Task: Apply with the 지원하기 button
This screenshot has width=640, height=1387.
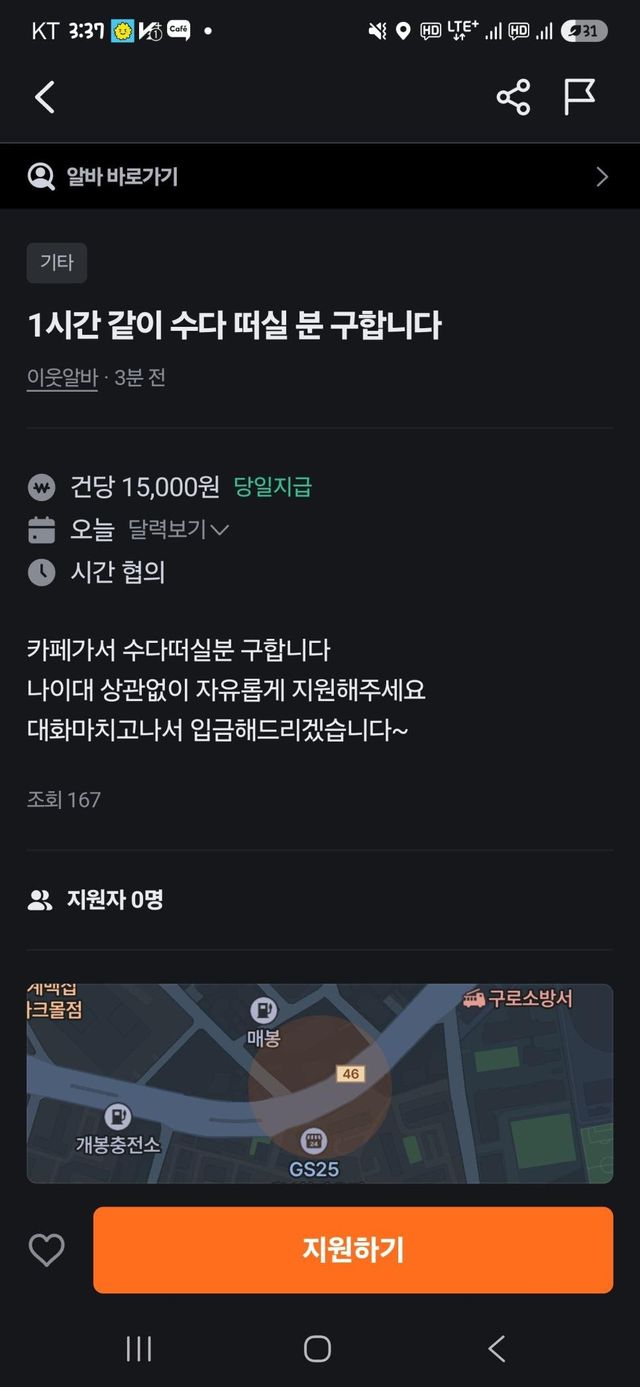Action: click(x=353, y=1250)
